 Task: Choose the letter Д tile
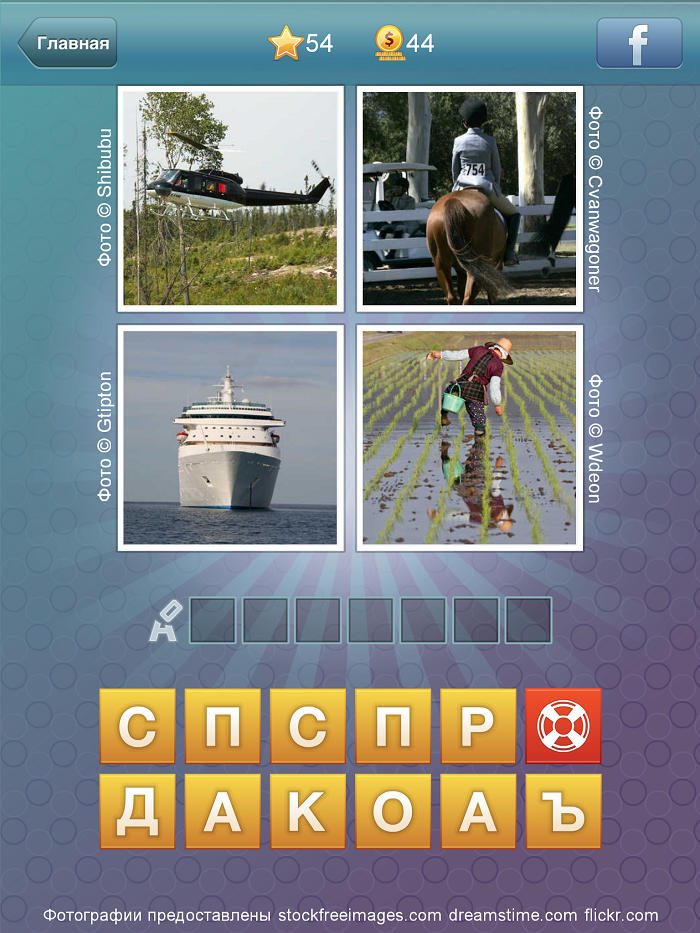click(137, 811)
